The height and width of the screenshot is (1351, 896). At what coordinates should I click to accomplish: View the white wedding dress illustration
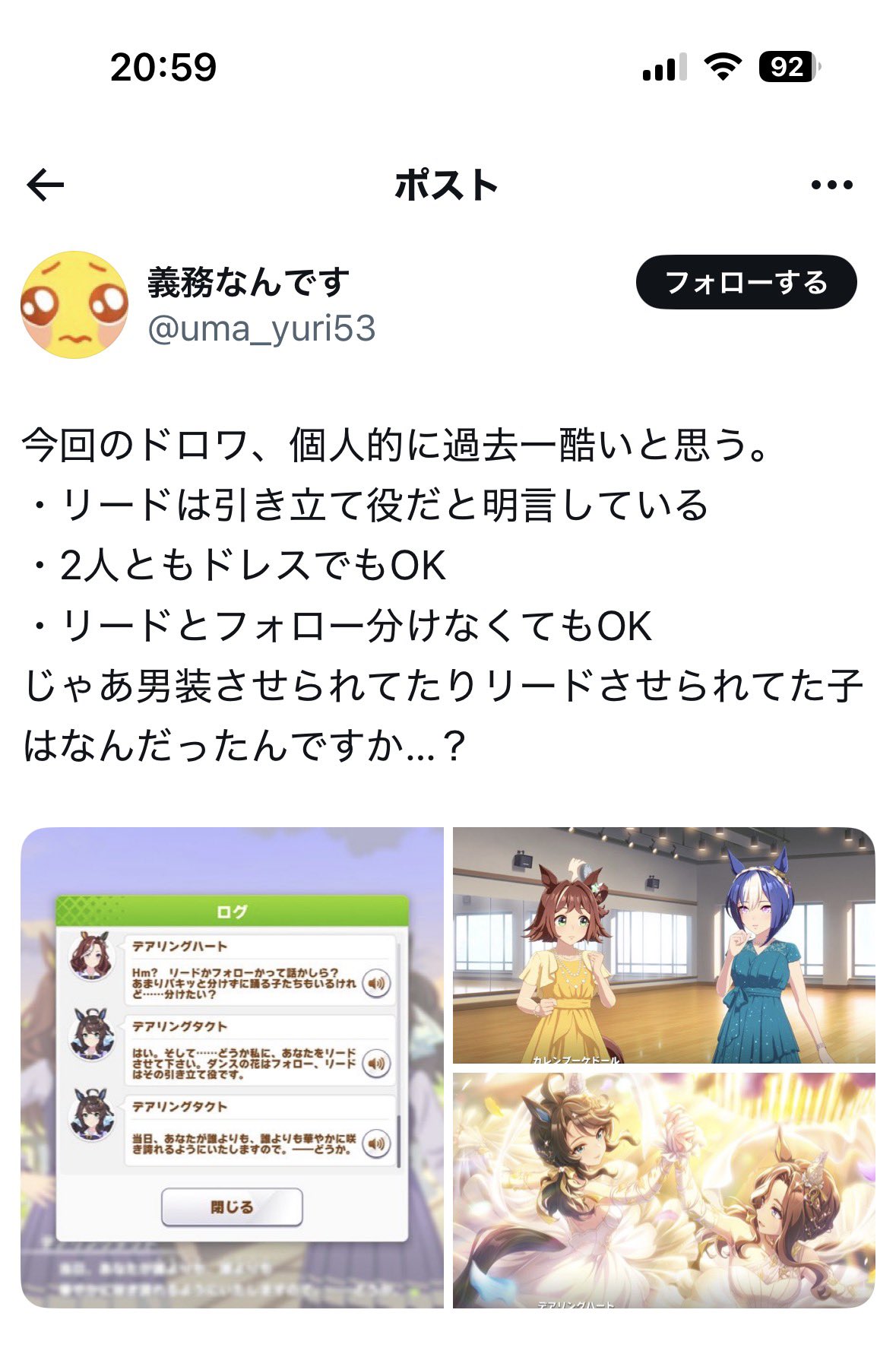pos(663,1190)
